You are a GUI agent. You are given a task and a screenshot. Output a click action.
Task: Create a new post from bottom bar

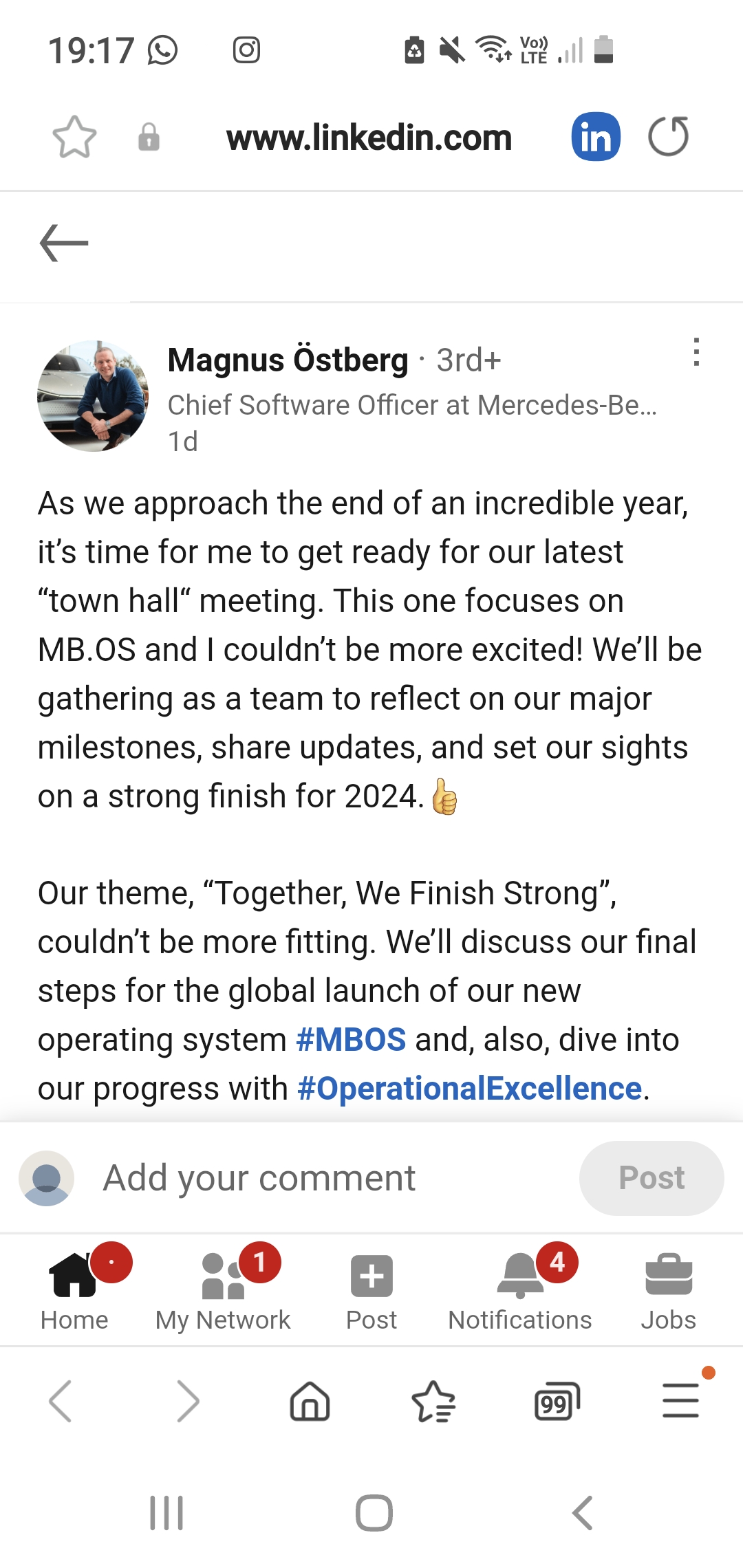(x=371, y=1289)
